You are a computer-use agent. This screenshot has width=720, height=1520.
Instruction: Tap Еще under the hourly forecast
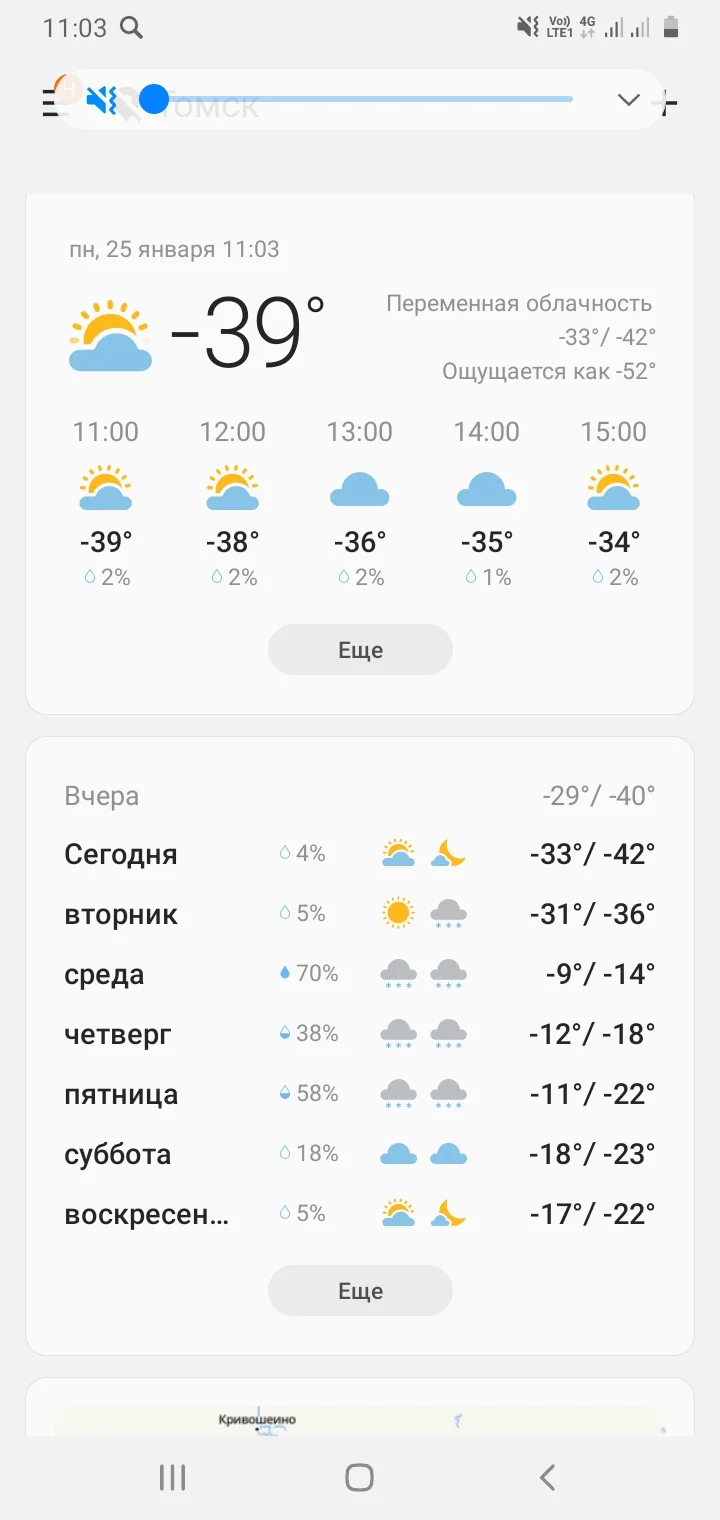[360, 649]
